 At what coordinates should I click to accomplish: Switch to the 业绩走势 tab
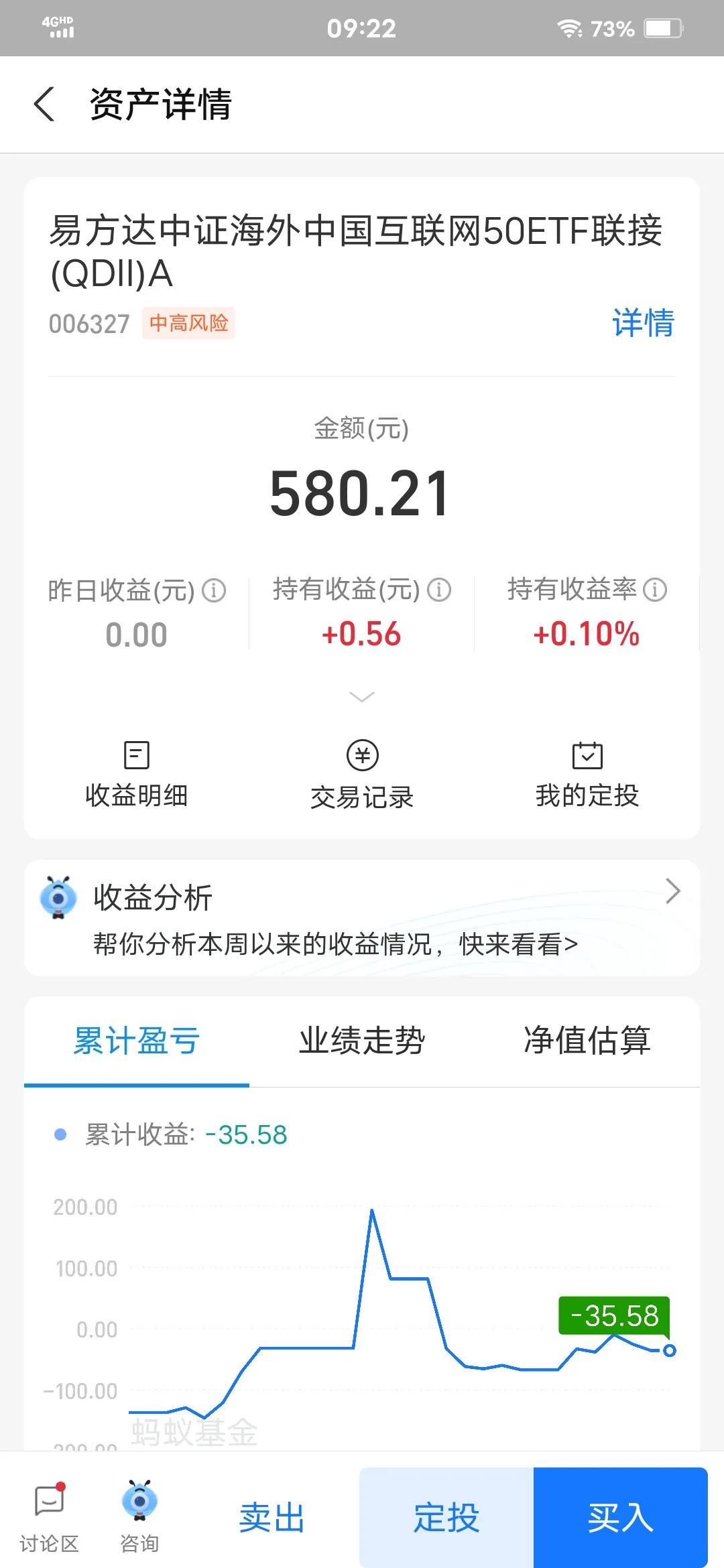coord(362,1041)
